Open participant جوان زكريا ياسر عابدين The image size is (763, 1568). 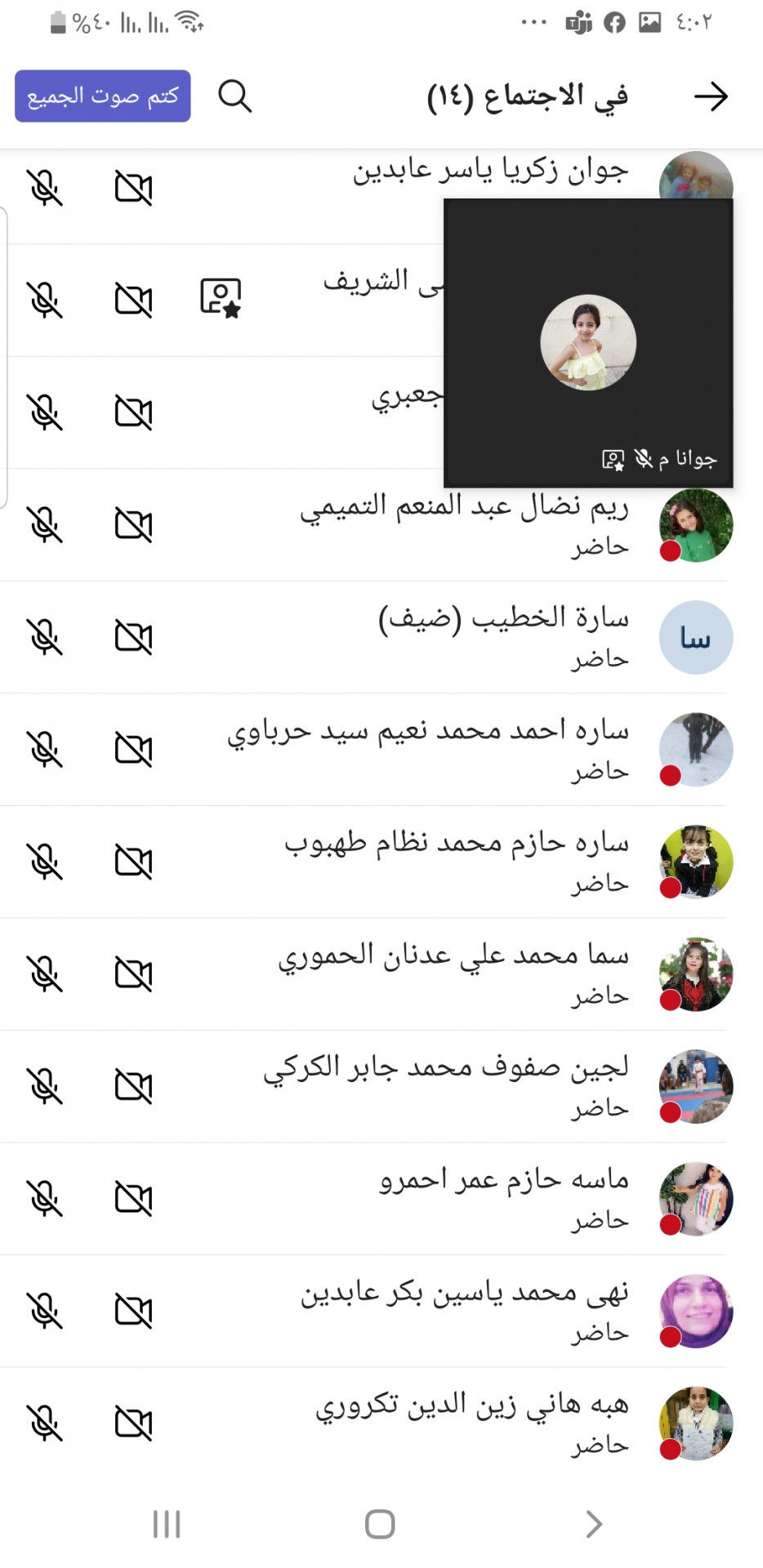coord(490,171)
